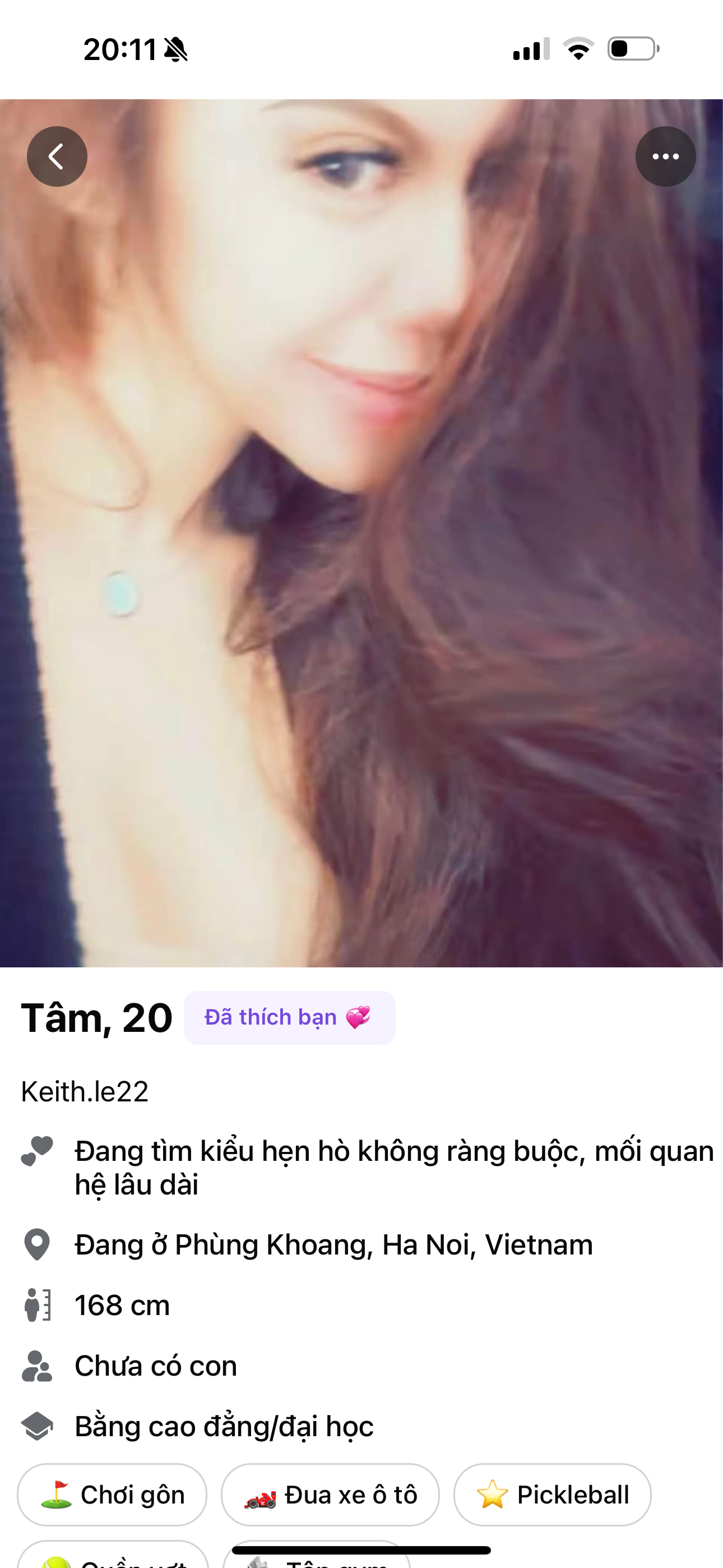Tap Tâm's profile photo
Screen dimensions: 723x1568
pos(361,533)
